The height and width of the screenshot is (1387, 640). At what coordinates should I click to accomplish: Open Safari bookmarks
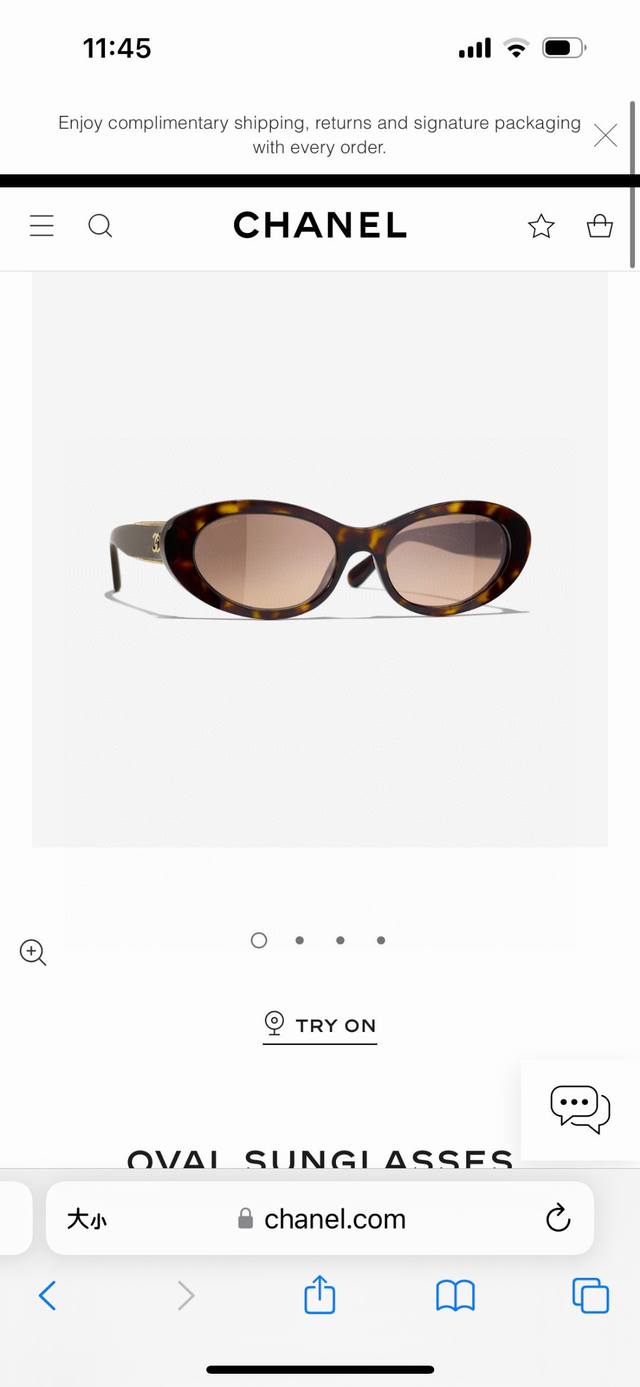(x=455, y=1296)
